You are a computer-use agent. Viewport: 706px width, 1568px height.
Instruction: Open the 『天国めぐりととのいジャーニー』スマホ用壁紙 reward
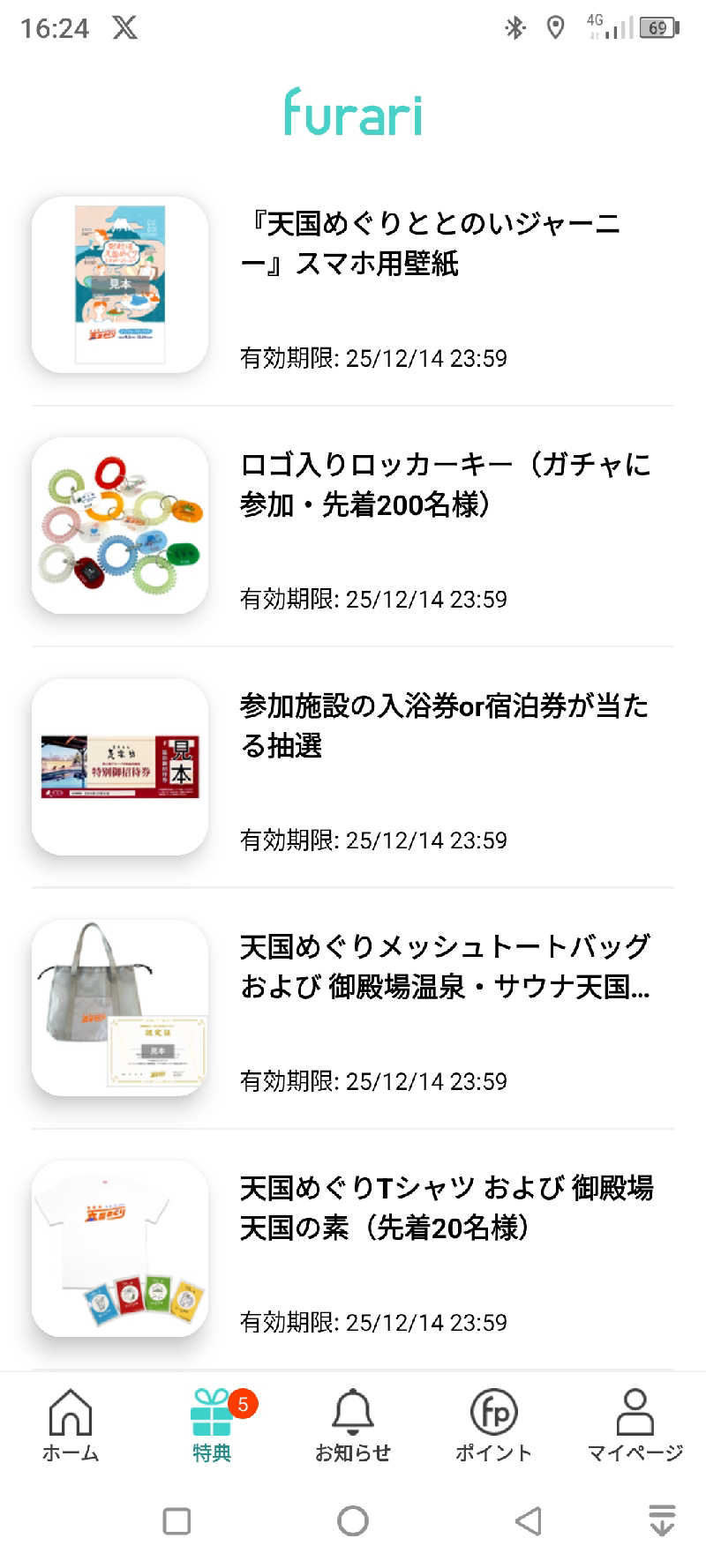coord(353,285)
